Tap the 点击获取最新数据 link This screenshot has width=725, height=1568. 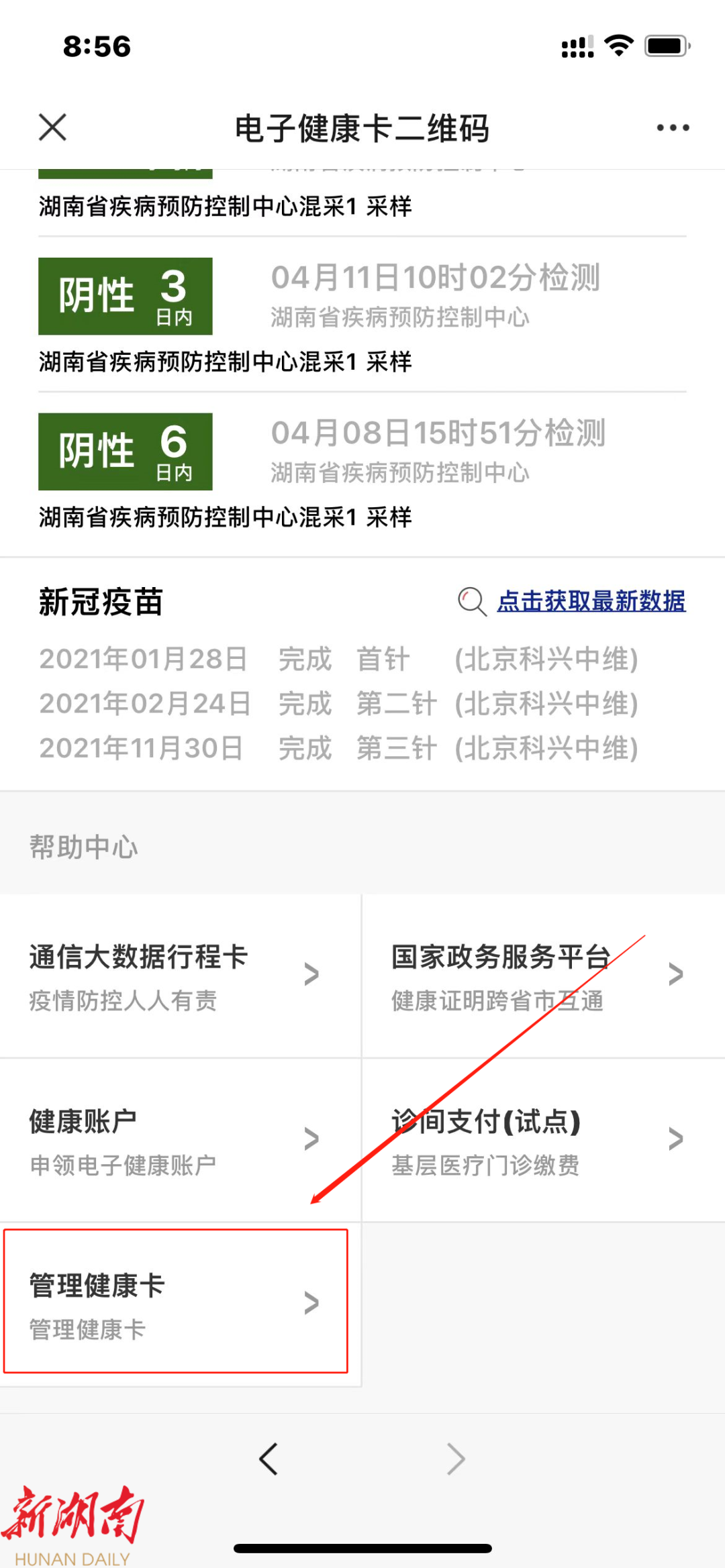591,601
